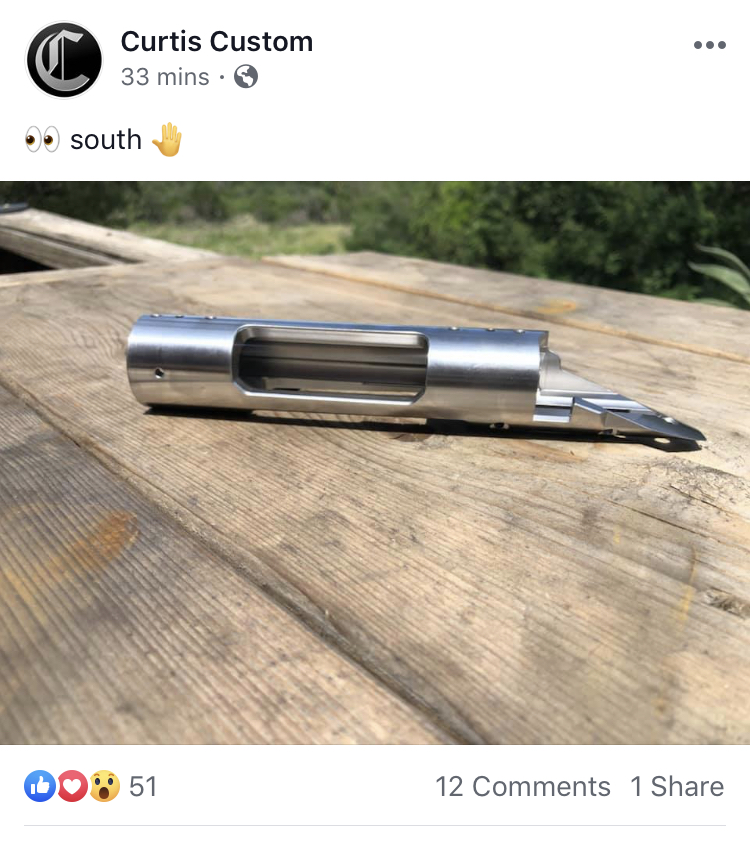This screenshot has height=845, width=750.
Task: View who made the 1 Share
Action: point(677,787)
